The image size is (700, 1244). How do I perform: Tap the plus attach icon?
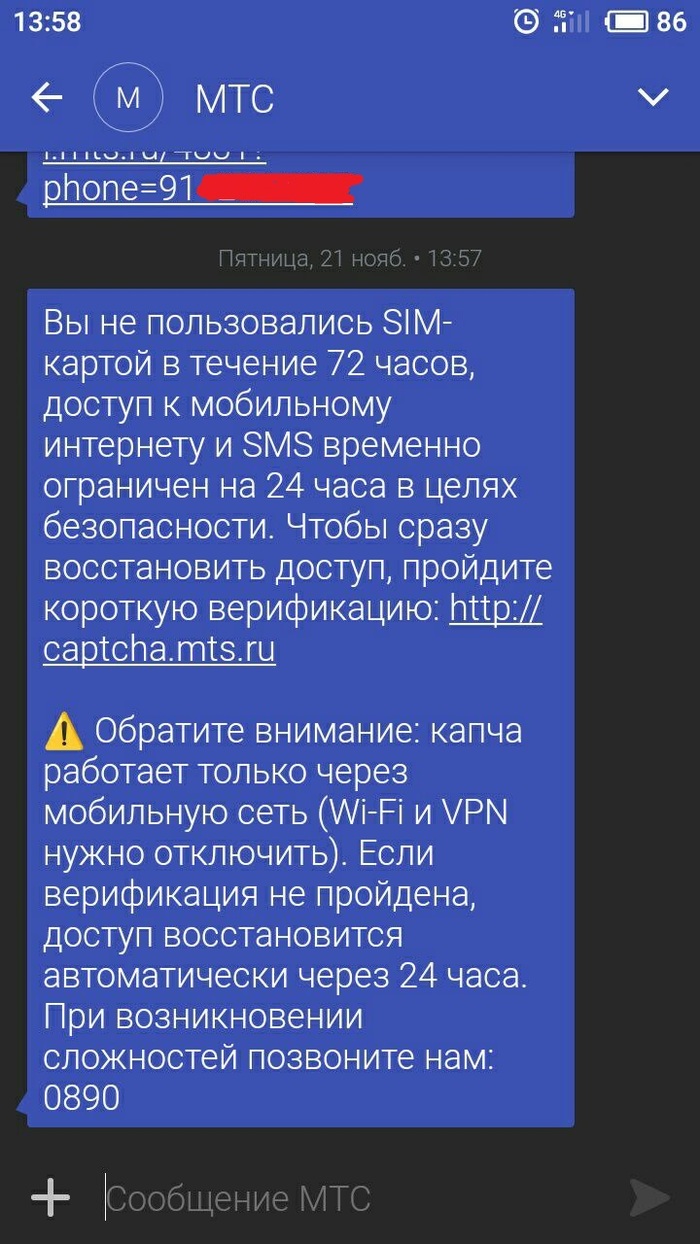click(50, 1197)
